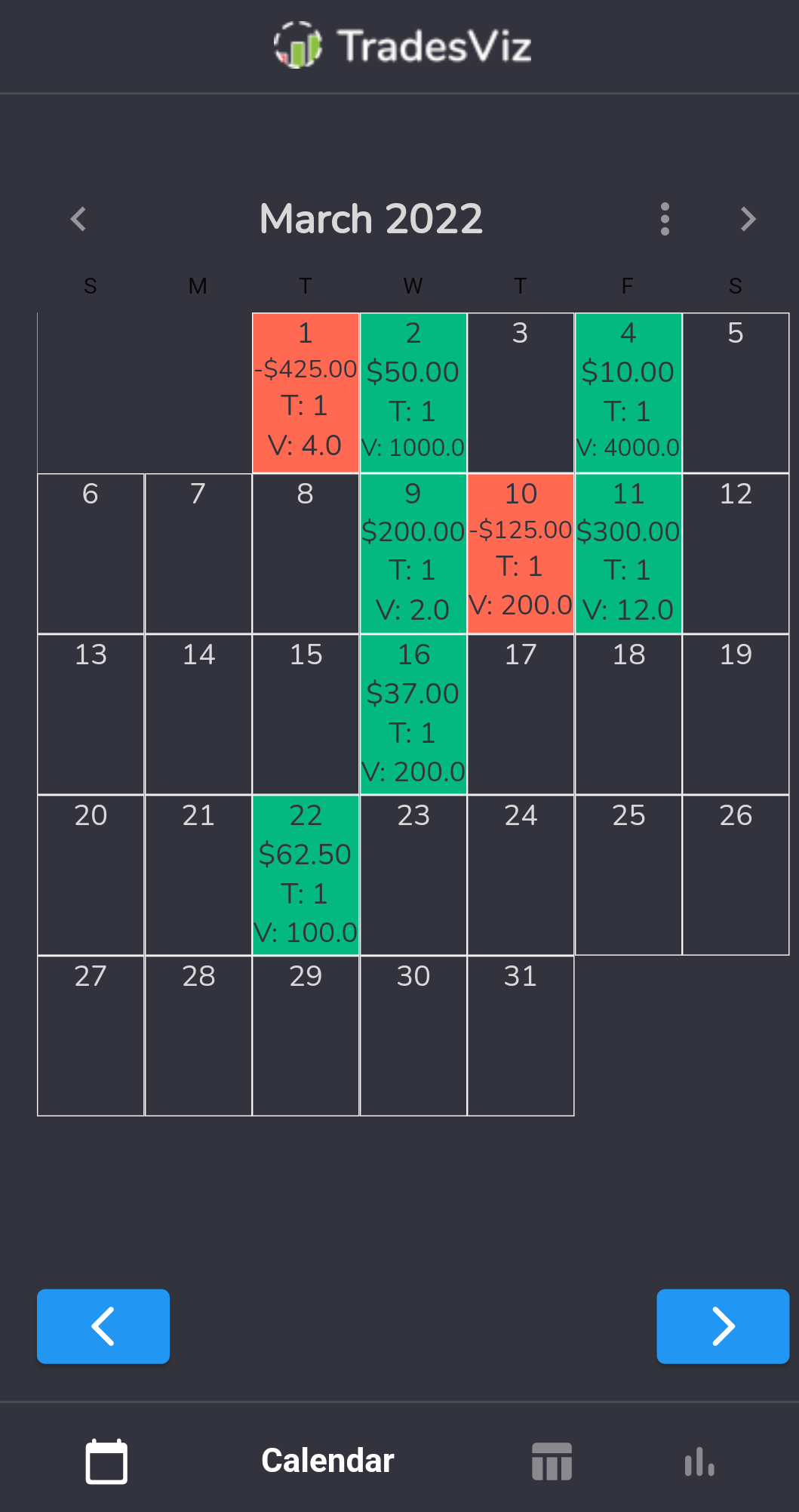Tap the blue forward arrow button
The width and height of the screenshot is (799, 1512).
[x=723, y=1326]
